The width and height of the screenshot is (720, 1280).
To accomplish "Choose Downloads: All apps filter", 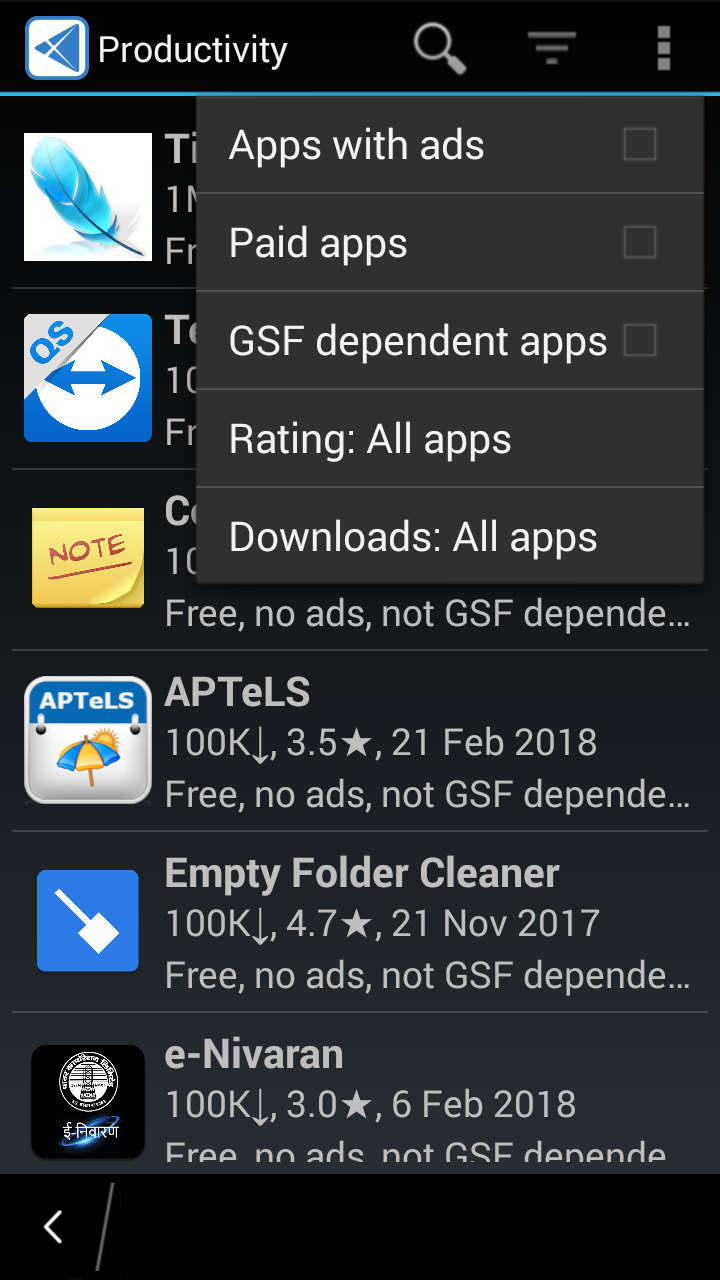I will coord(450,537).
